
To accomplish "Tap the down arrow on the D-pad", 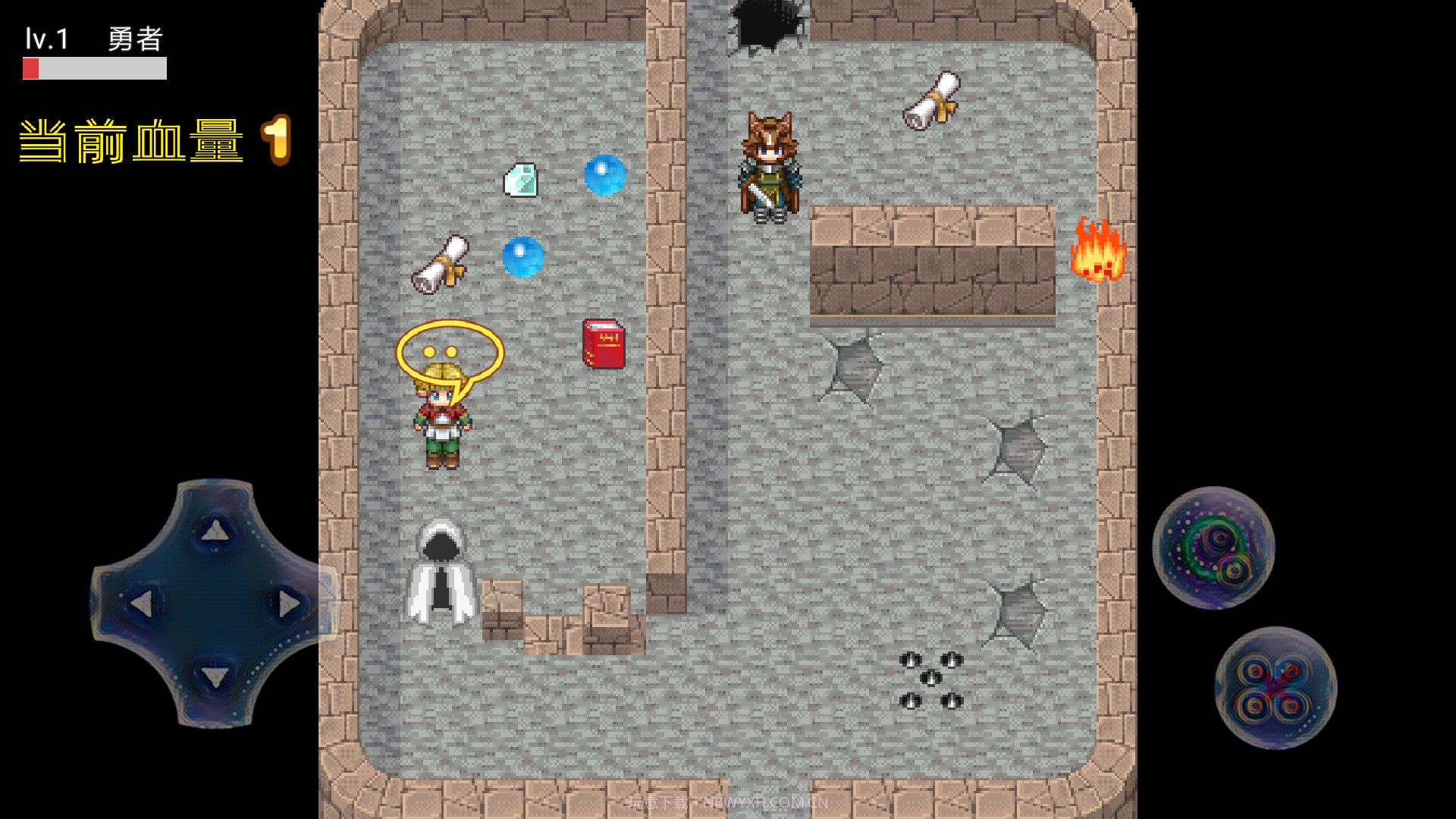I will (x=215, y=676).
